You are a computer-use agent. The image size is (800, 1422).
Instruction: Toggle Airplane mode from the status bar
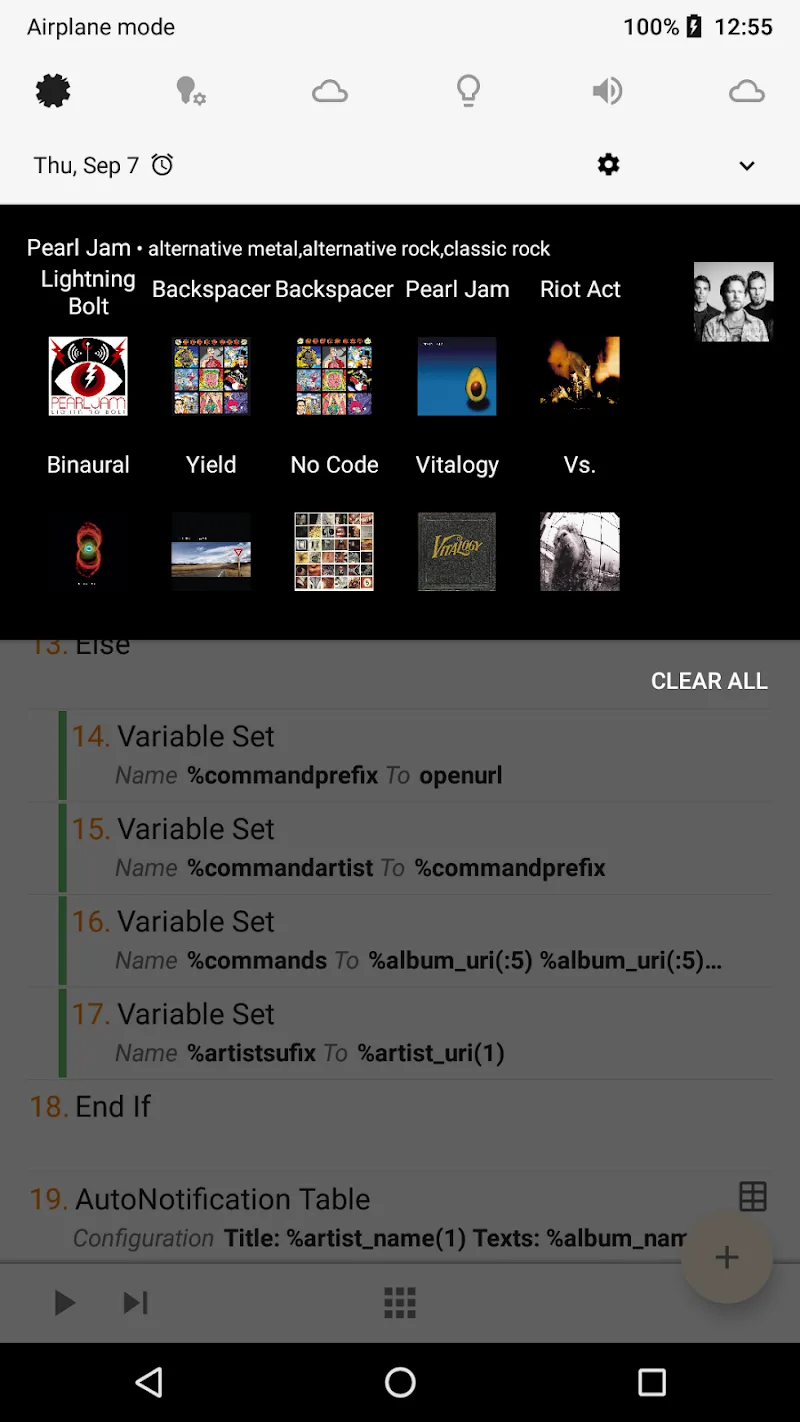click(100, 27)
